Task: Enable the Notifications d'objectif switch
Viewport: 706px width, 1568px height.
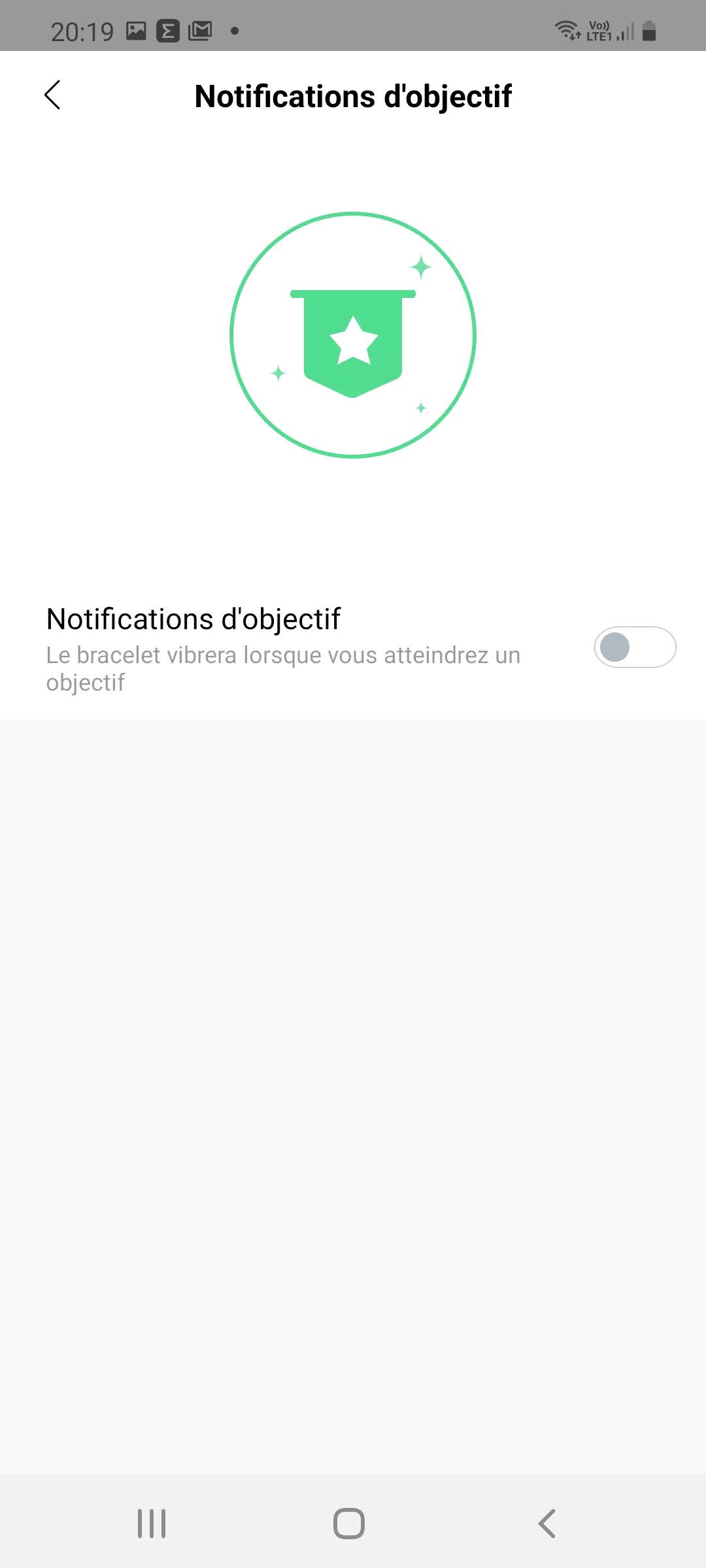Action: click(634, 647)
